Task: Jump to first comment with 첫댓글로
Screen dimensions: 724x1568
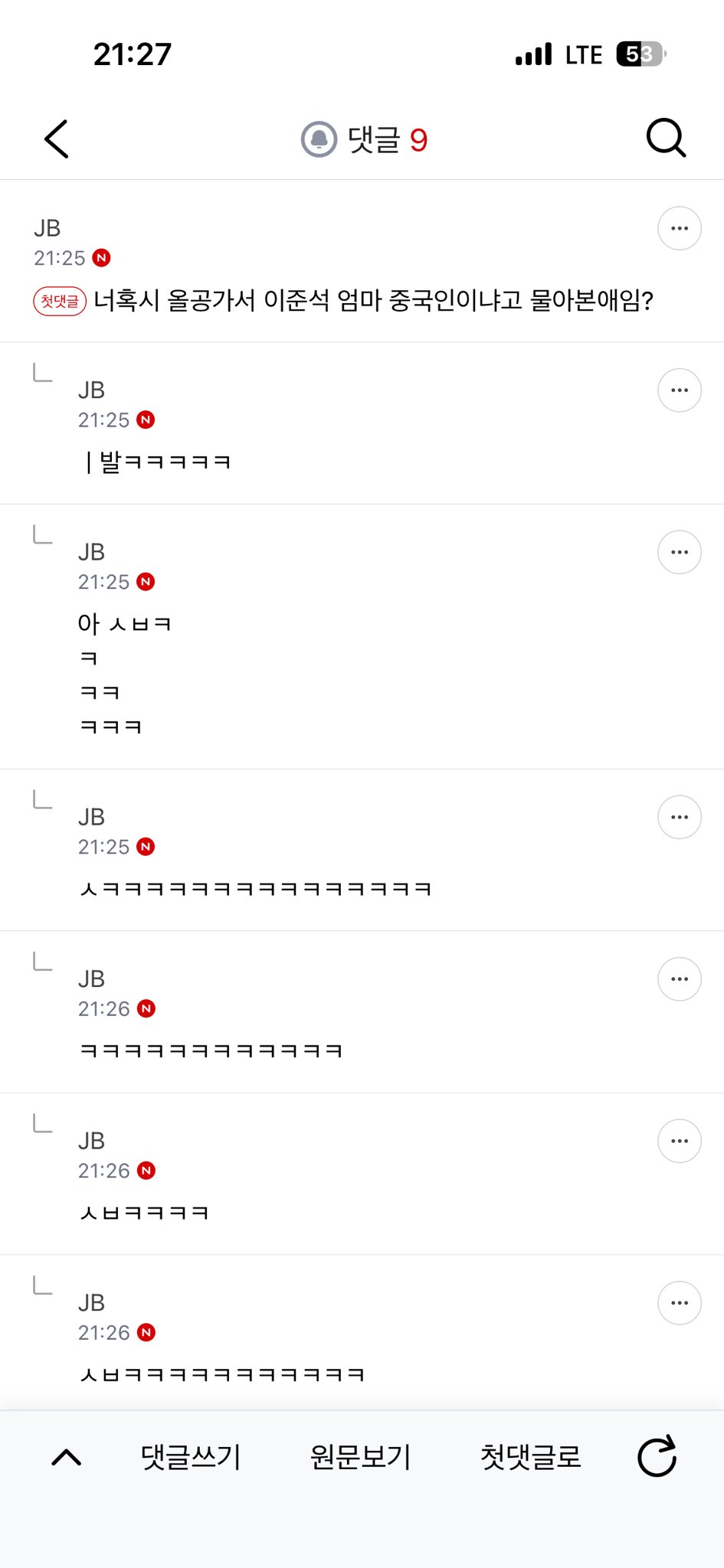Action: [x=530, y=1457]
